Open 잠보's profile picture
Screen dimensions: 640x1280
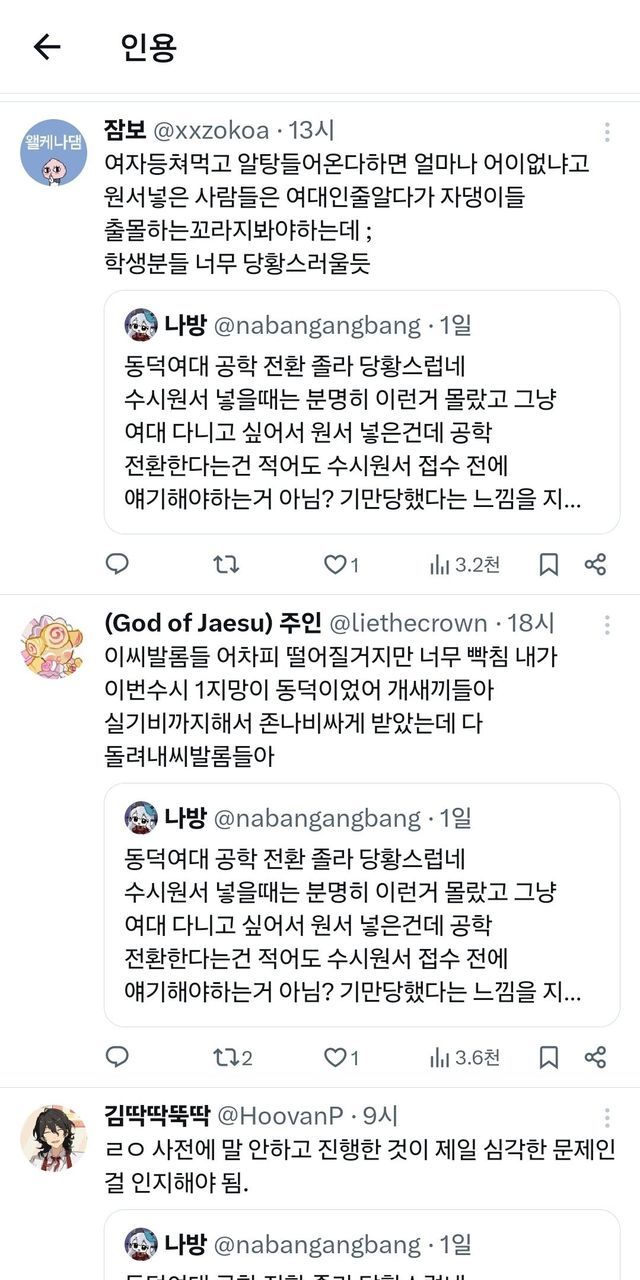53,152
